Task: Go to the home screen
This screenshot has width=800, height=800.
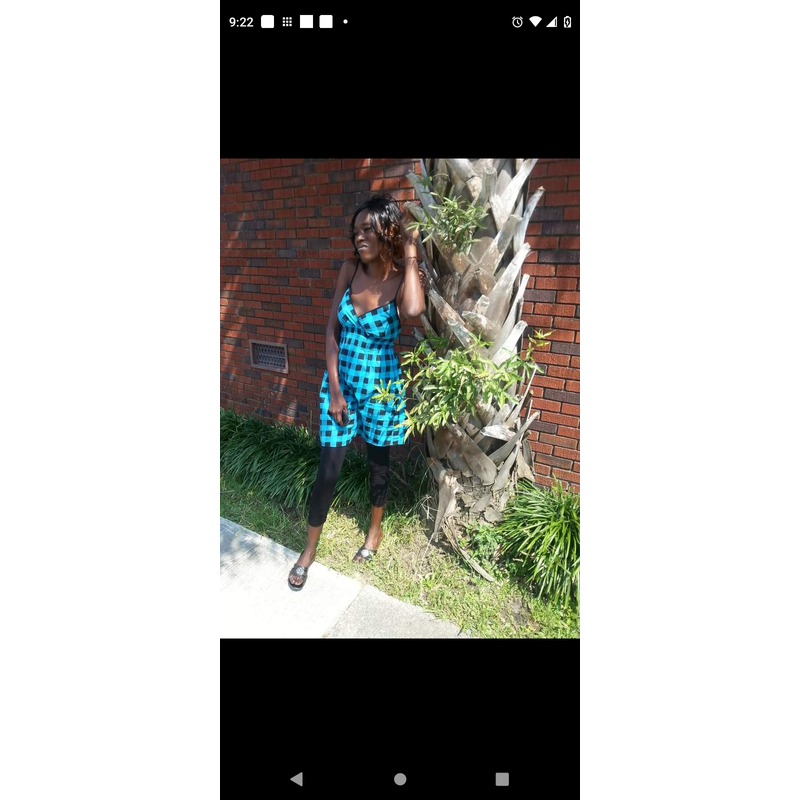Action: 400,779
